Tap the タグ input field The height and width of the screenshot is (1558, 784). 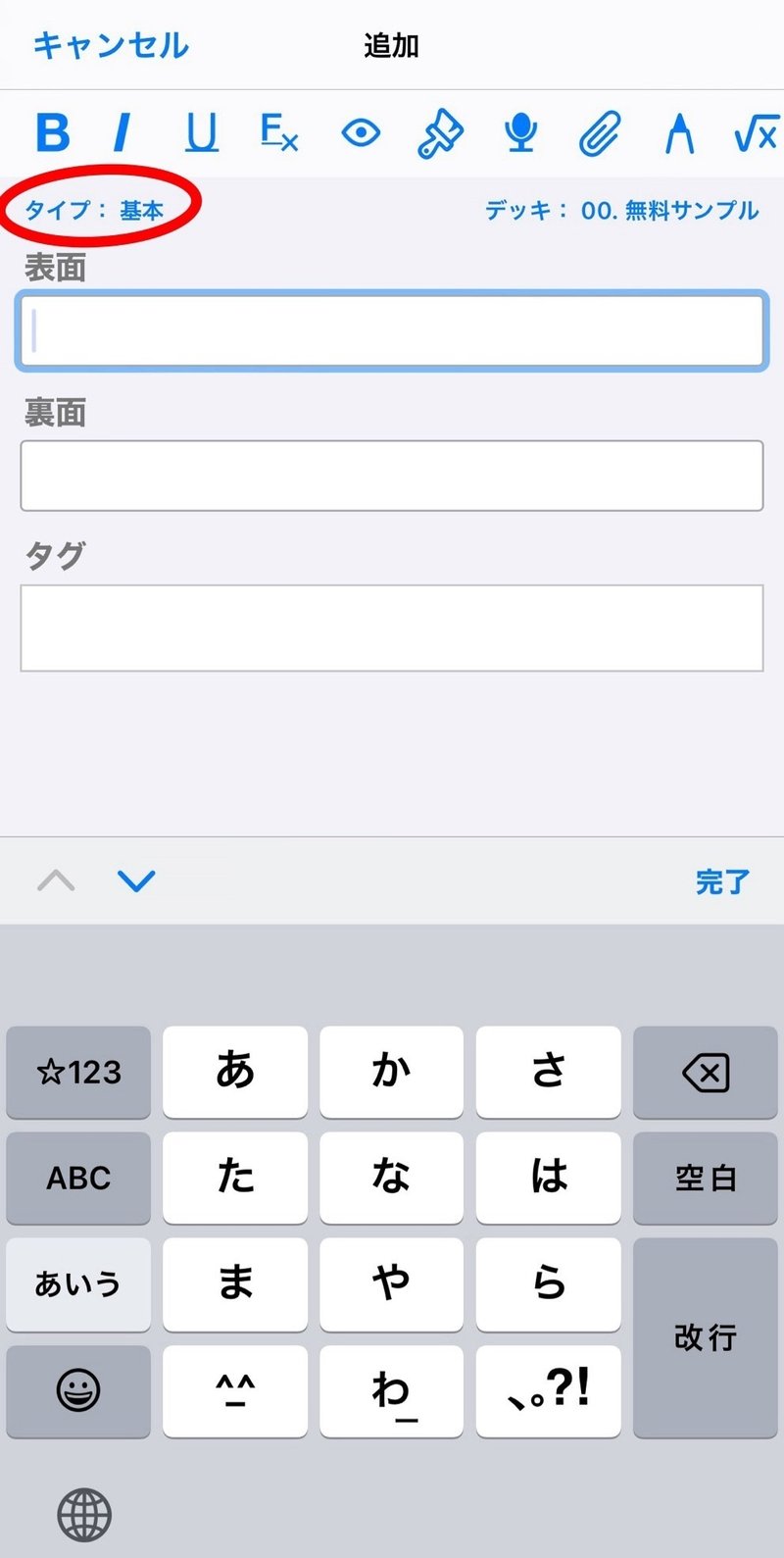(392, 628)
